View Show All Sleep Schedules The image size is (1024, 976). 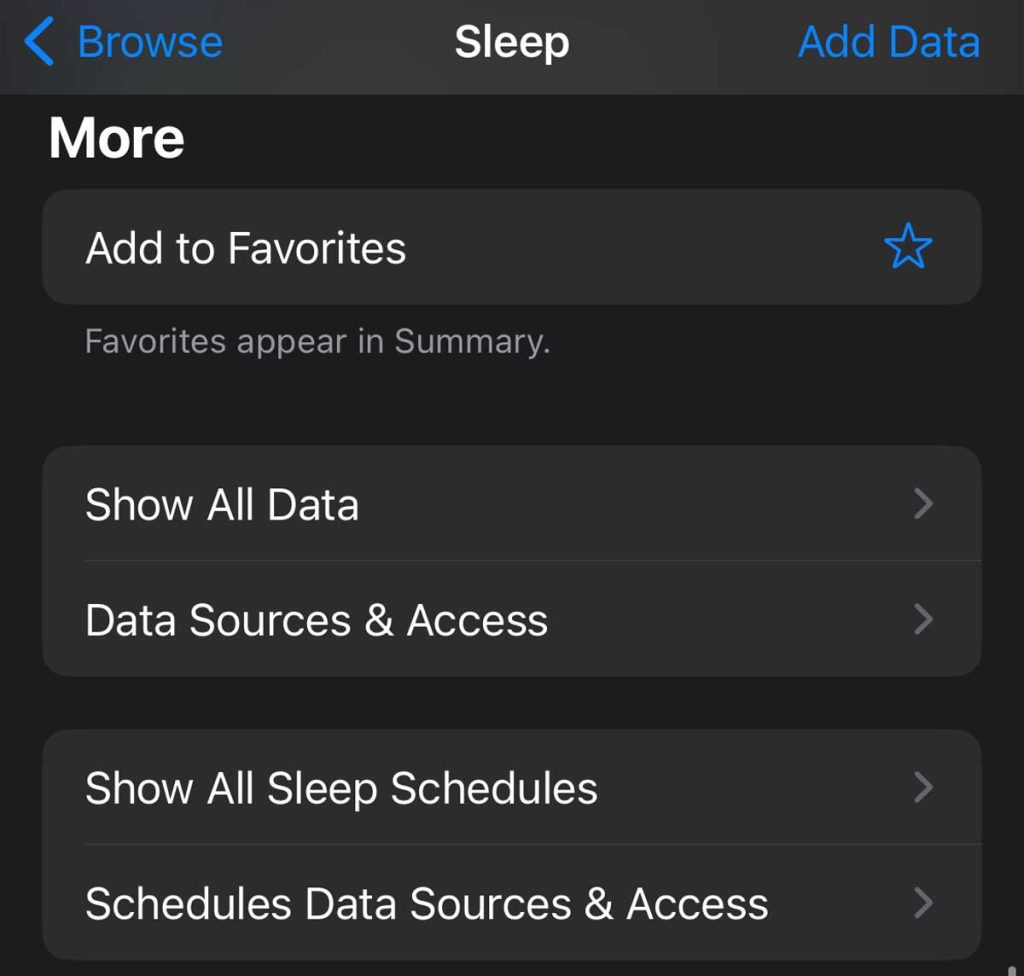(510, 788)
